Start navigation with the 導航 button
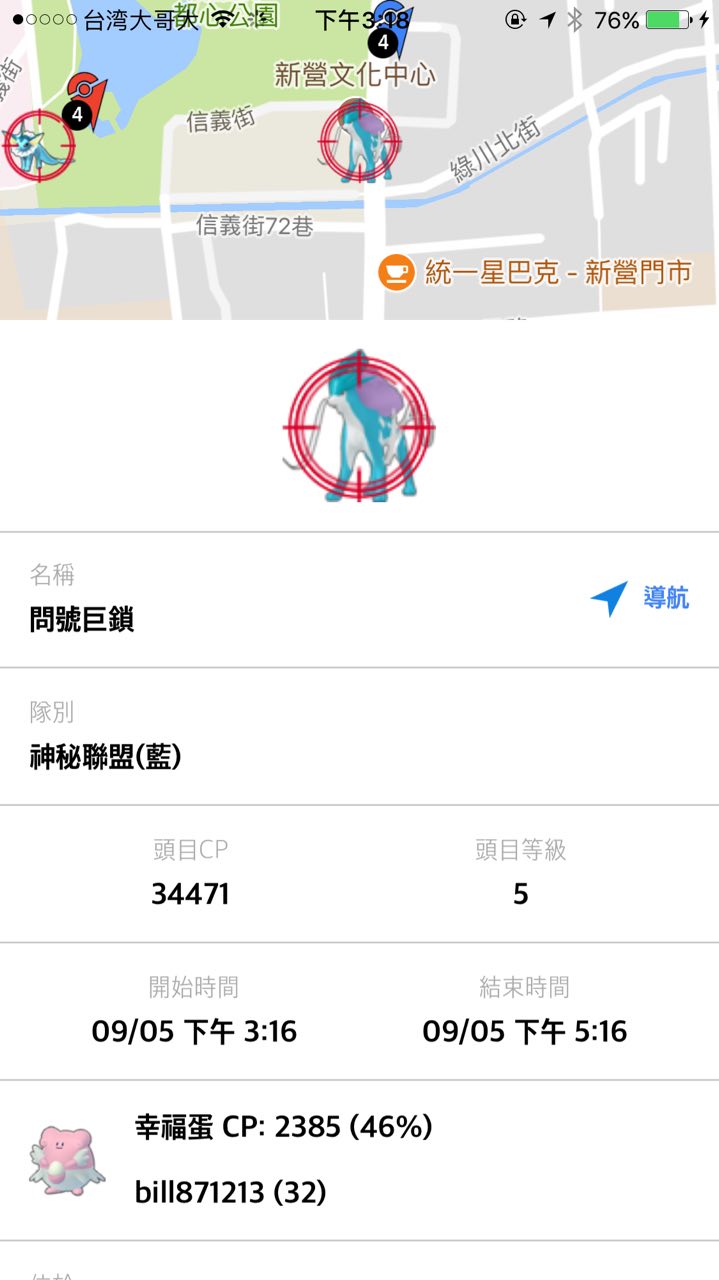The image size is (719, 1280). tap(640, 599)
